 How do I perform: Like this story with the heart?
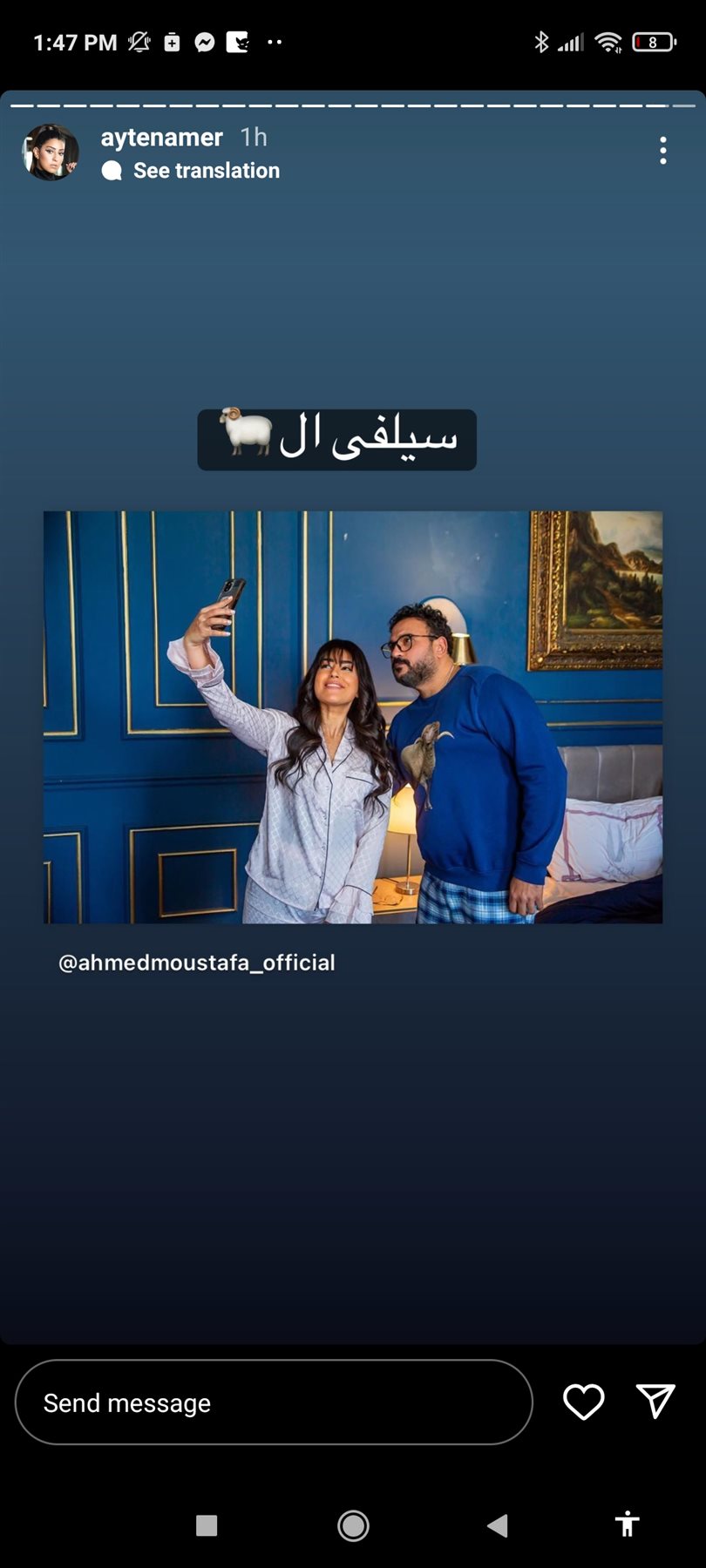pyautogui.click(x=583, y=1402)
